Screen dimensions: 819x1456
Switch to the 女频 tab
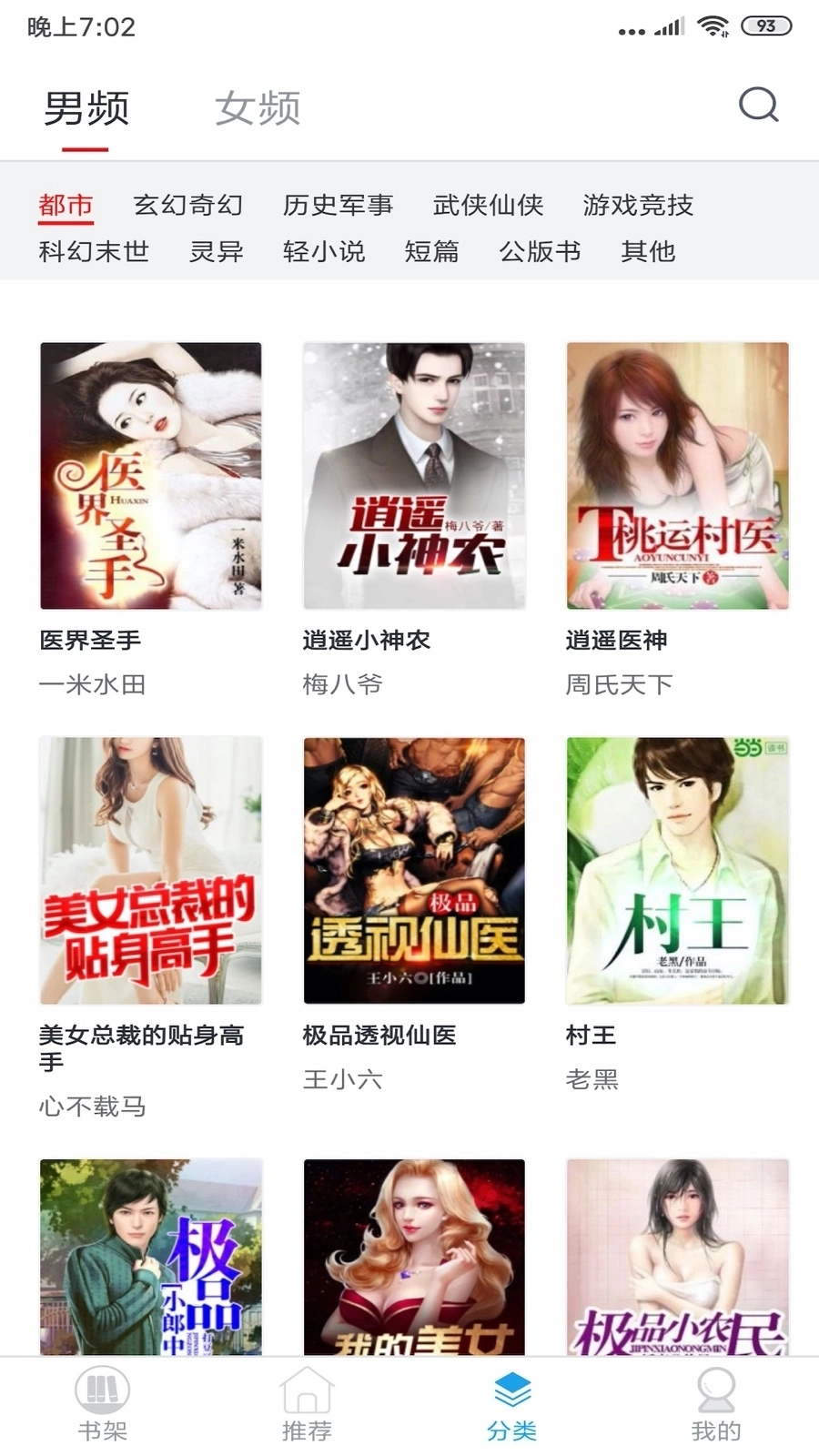(258, 107)
